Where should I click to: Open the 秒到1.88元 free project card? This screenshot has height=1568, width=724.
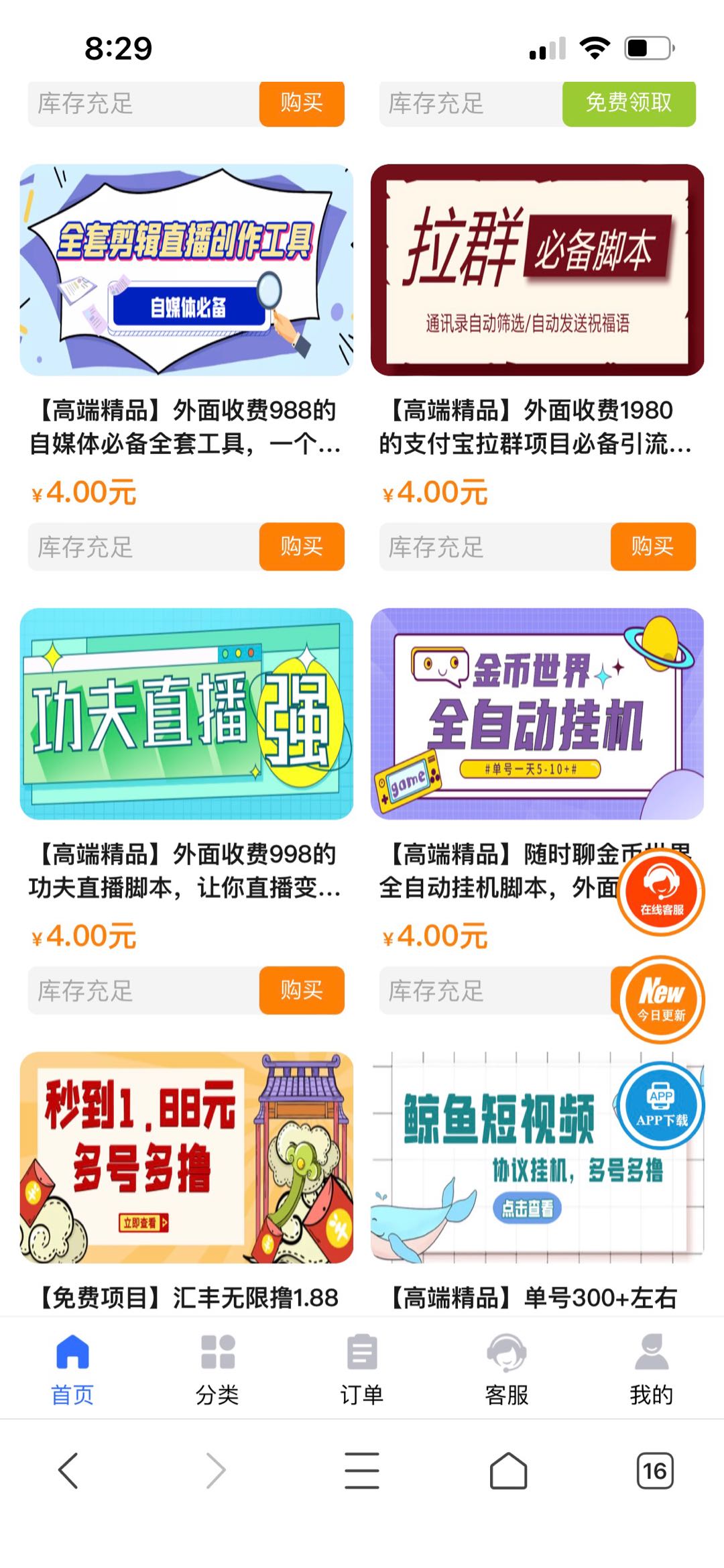click(186, 1158)
